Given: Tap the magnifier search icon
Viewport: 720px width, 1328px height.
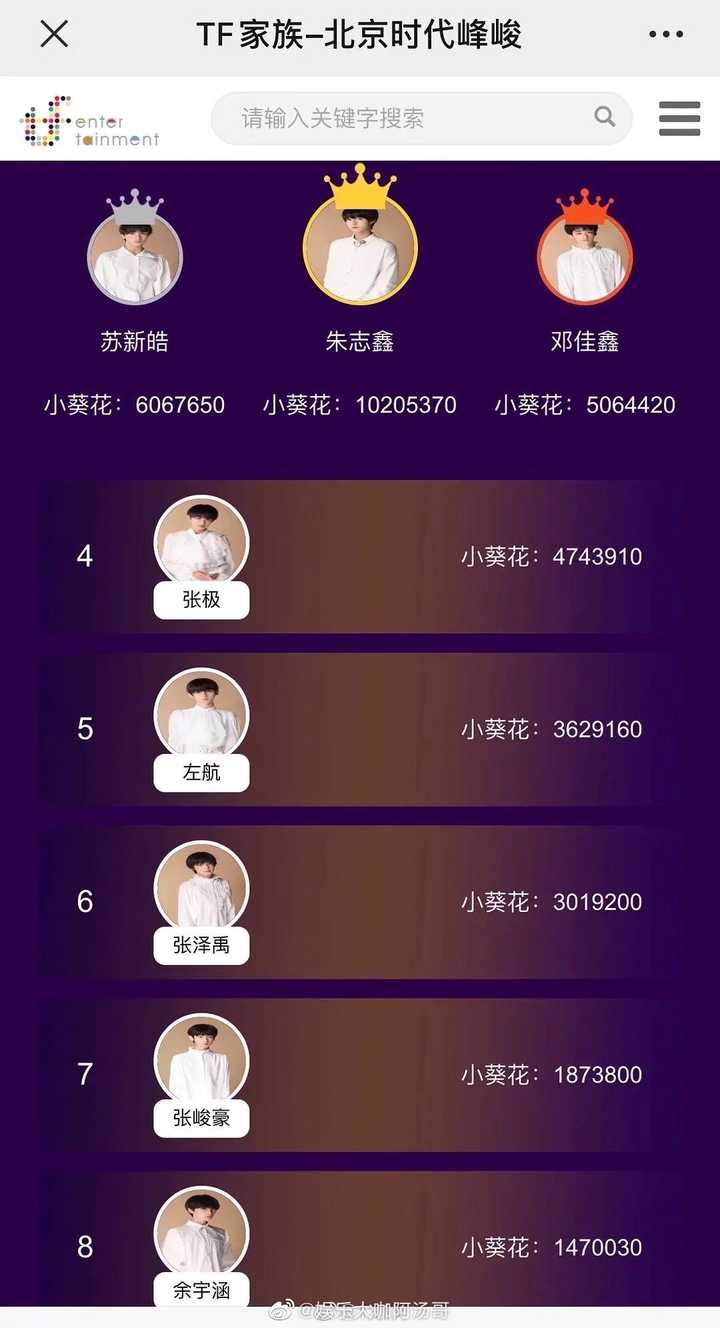Looking at the screenshot, I should (605, 117).
